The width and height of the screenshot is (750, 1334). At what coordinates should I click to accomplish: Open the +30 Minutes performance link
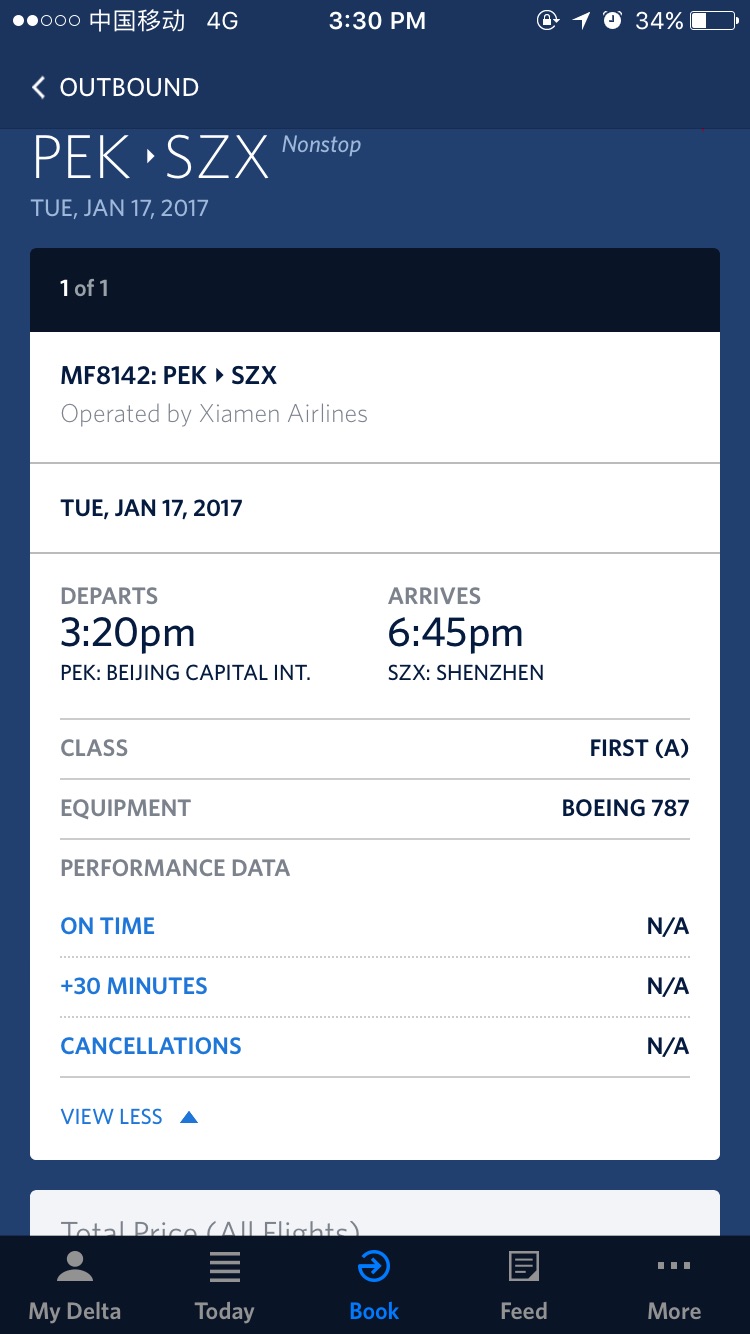[134, 986]
